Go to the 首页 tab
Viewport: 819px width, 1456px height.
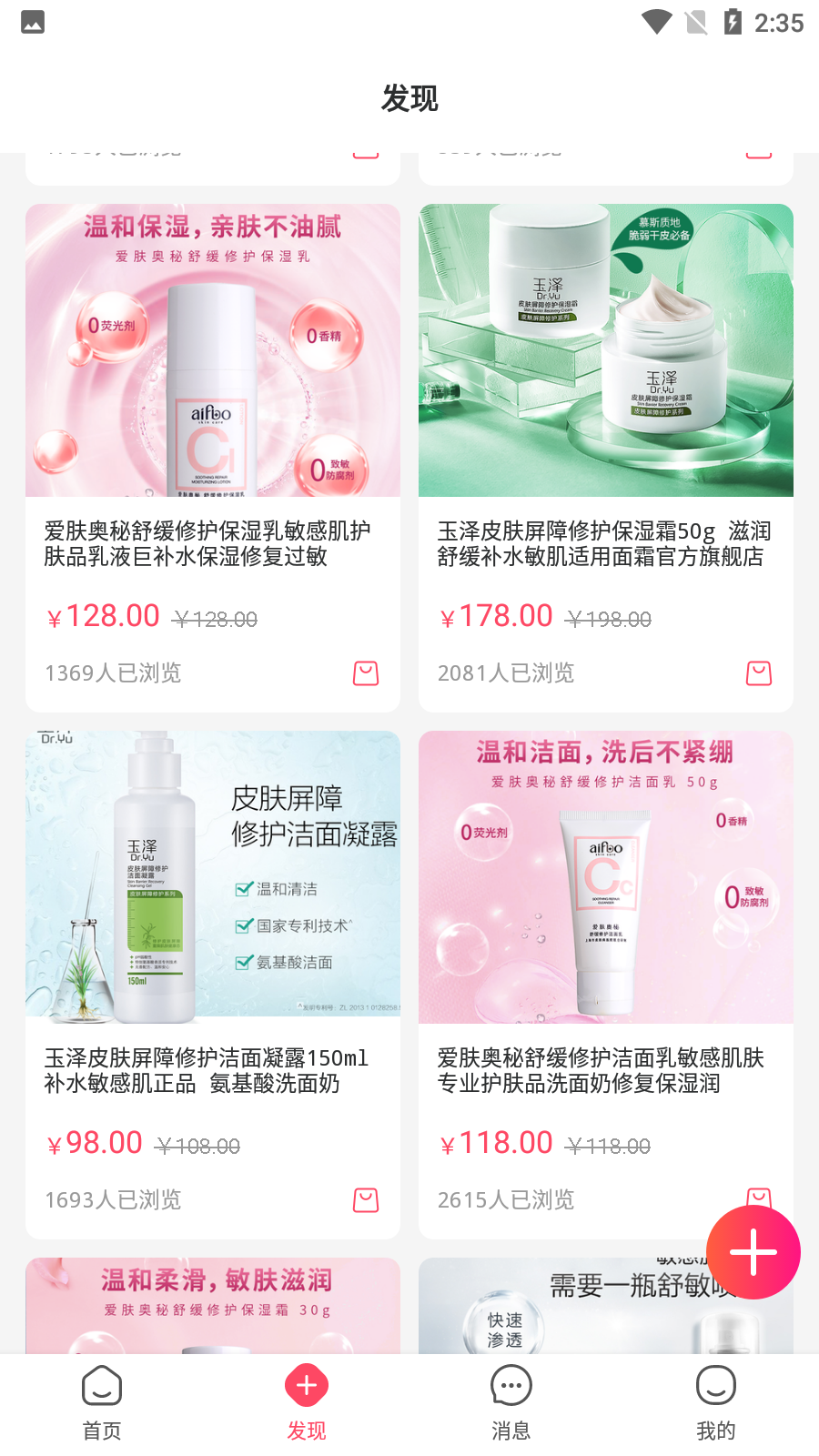tap(102, 1403)
